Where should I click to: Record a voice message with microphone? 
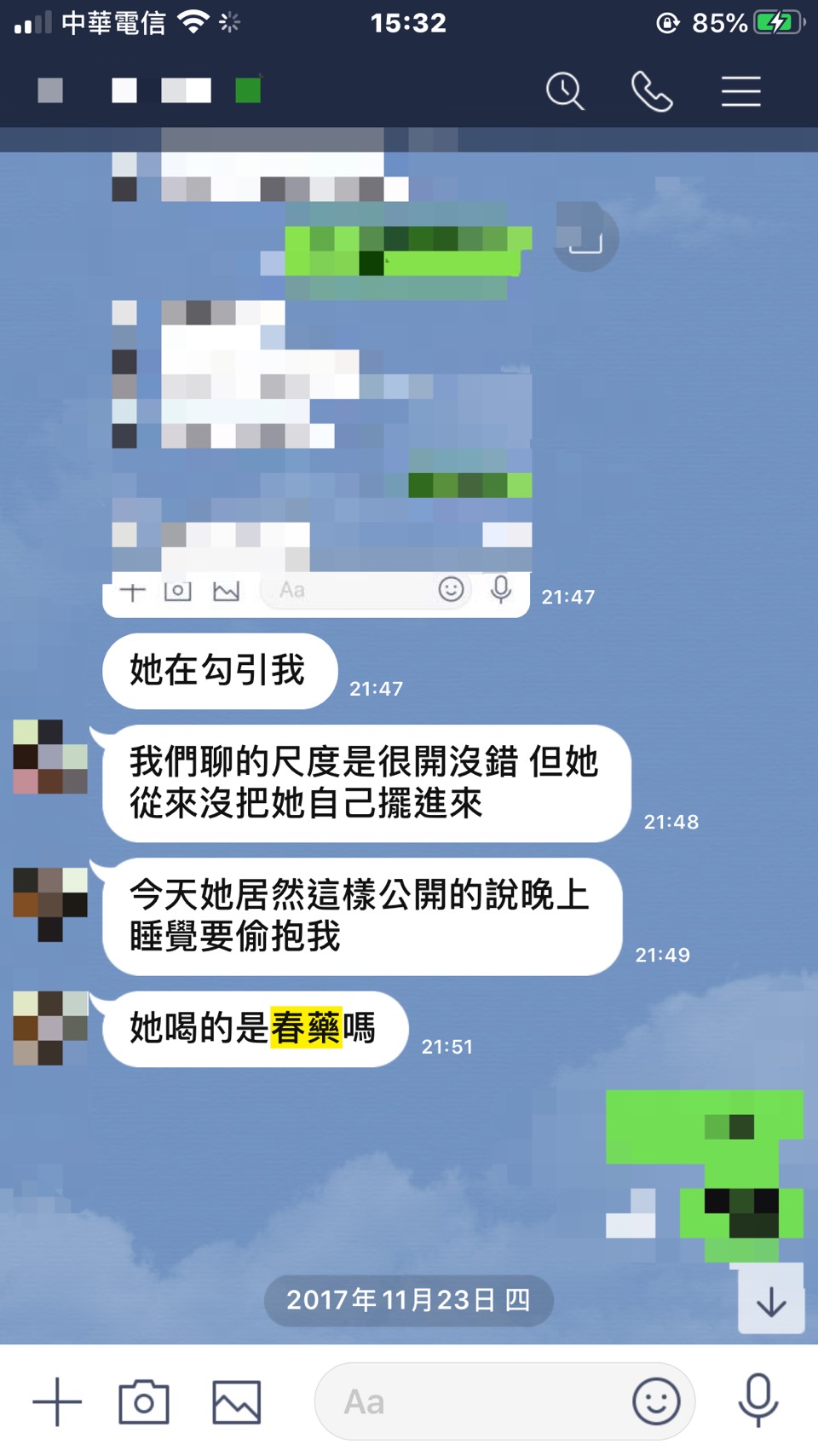click(x=758, y=1401)
